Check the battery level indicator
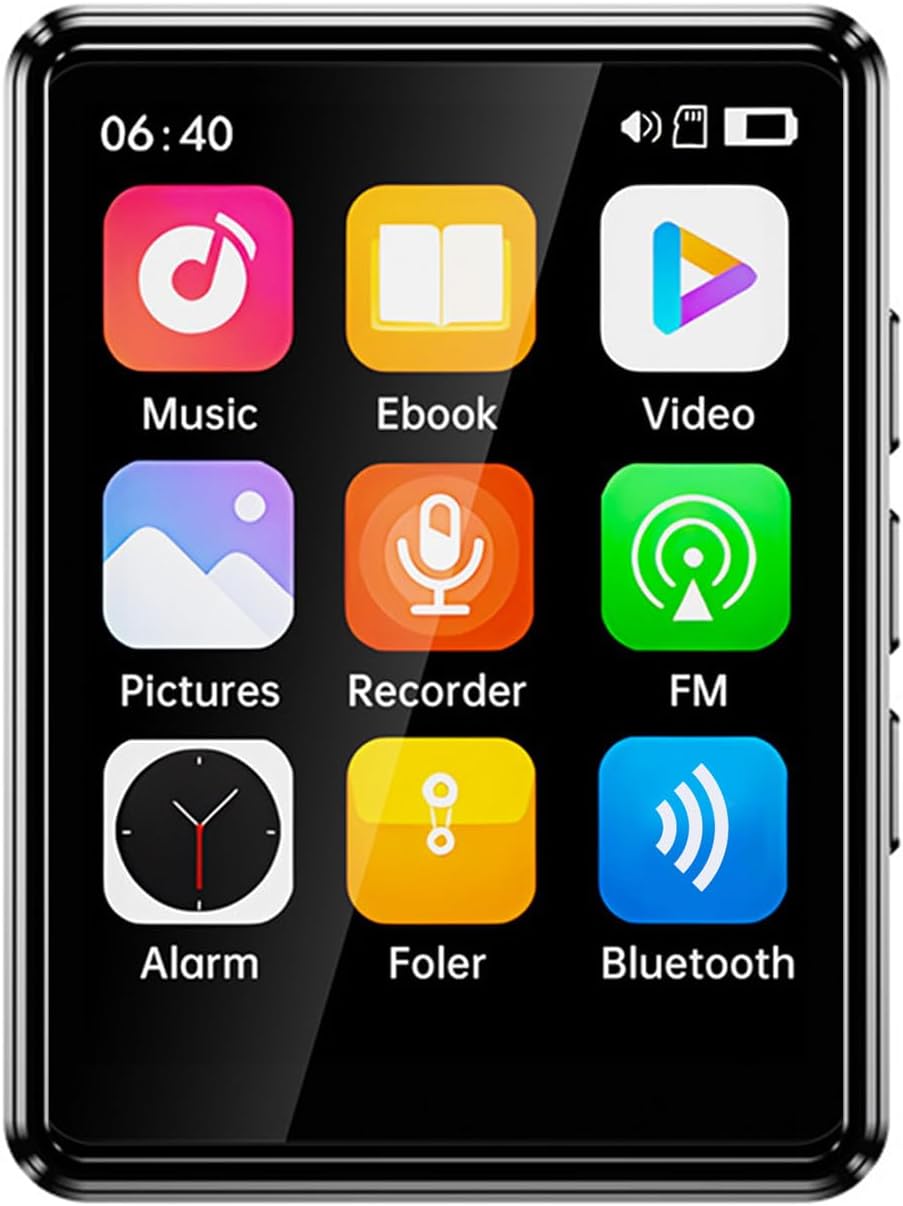The width and height of the screenshot is (903, 1206). click(x=759, y=128)
